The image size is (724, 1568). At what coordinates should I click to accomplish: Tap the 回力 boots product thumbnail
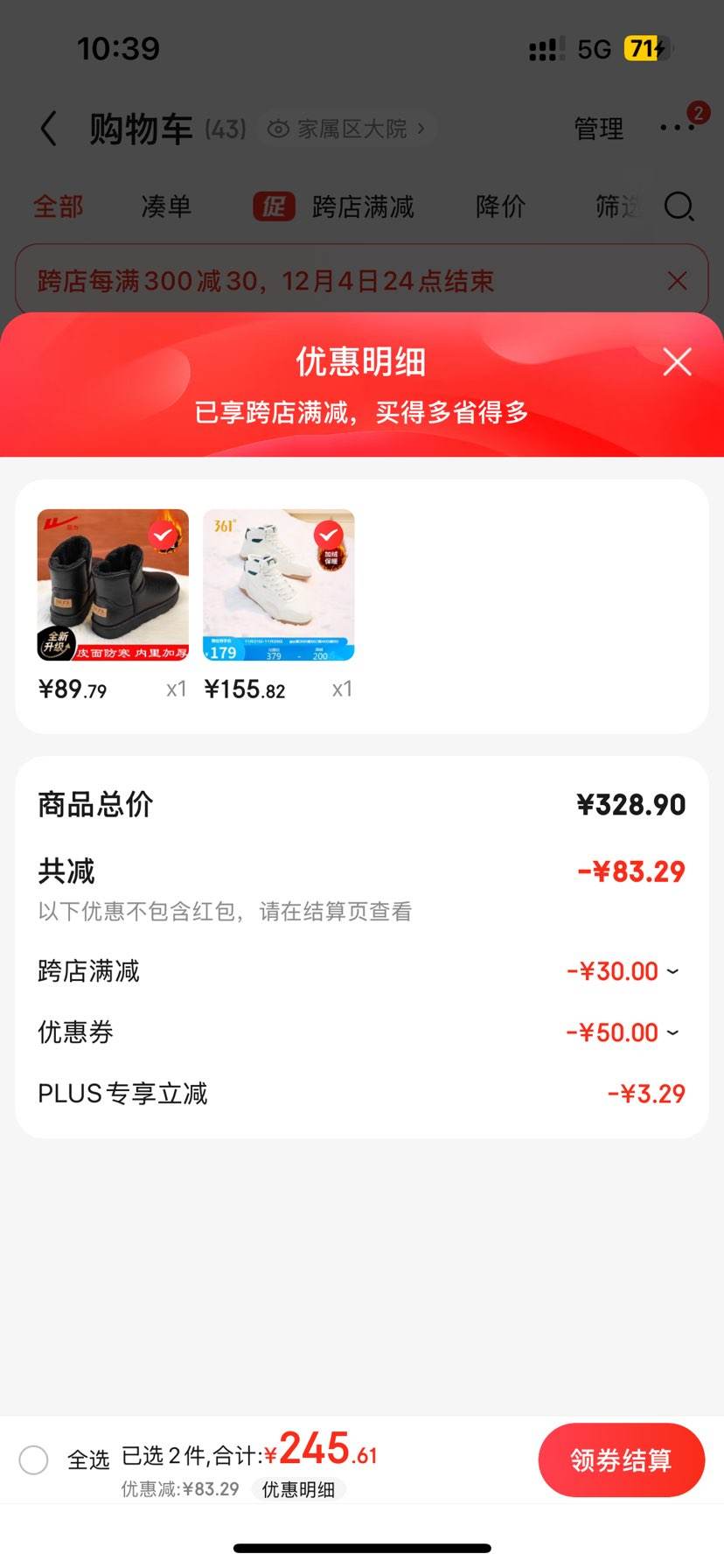tap(112, 584)
